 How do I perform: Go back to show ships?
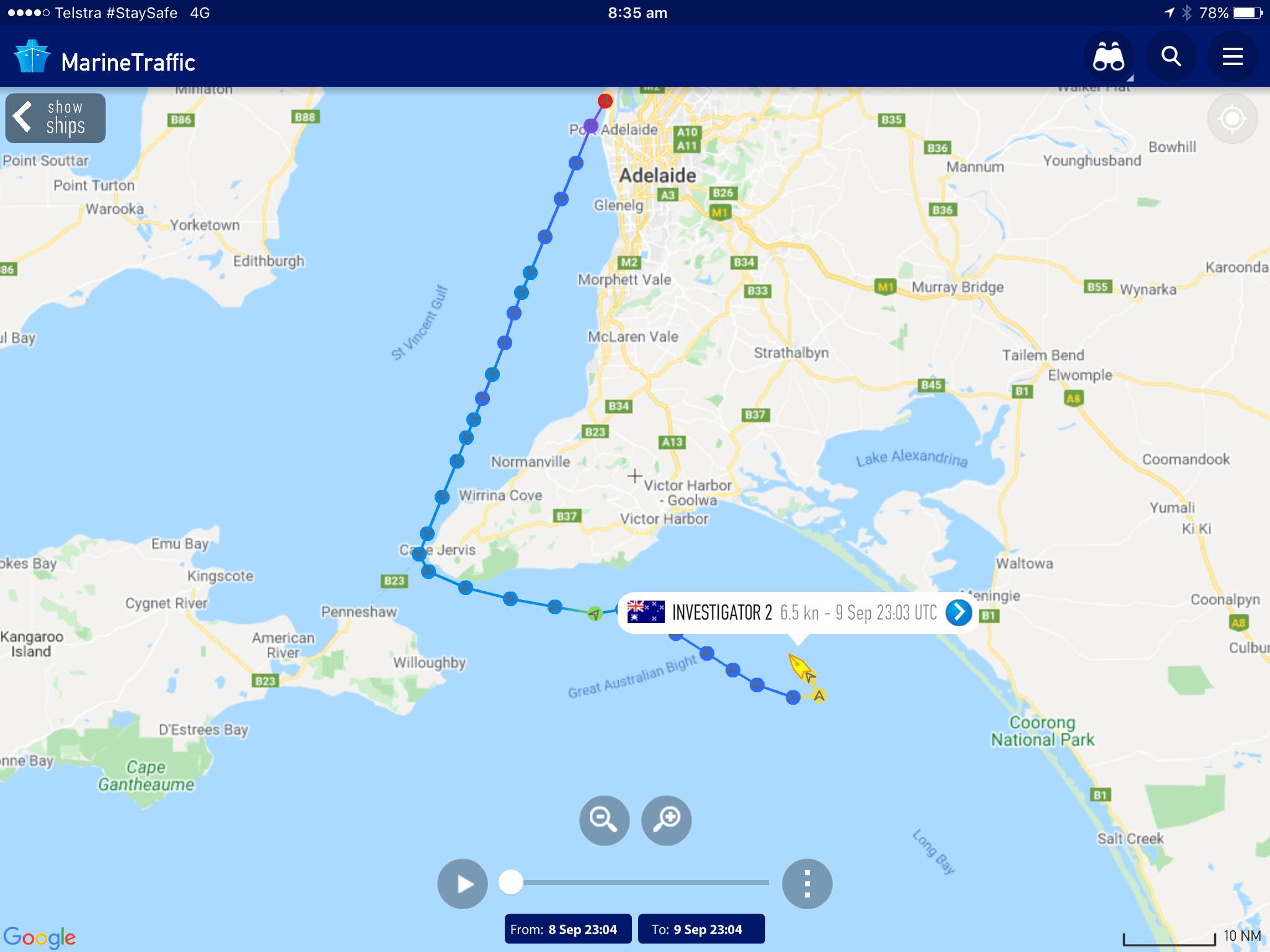[55, 118]
